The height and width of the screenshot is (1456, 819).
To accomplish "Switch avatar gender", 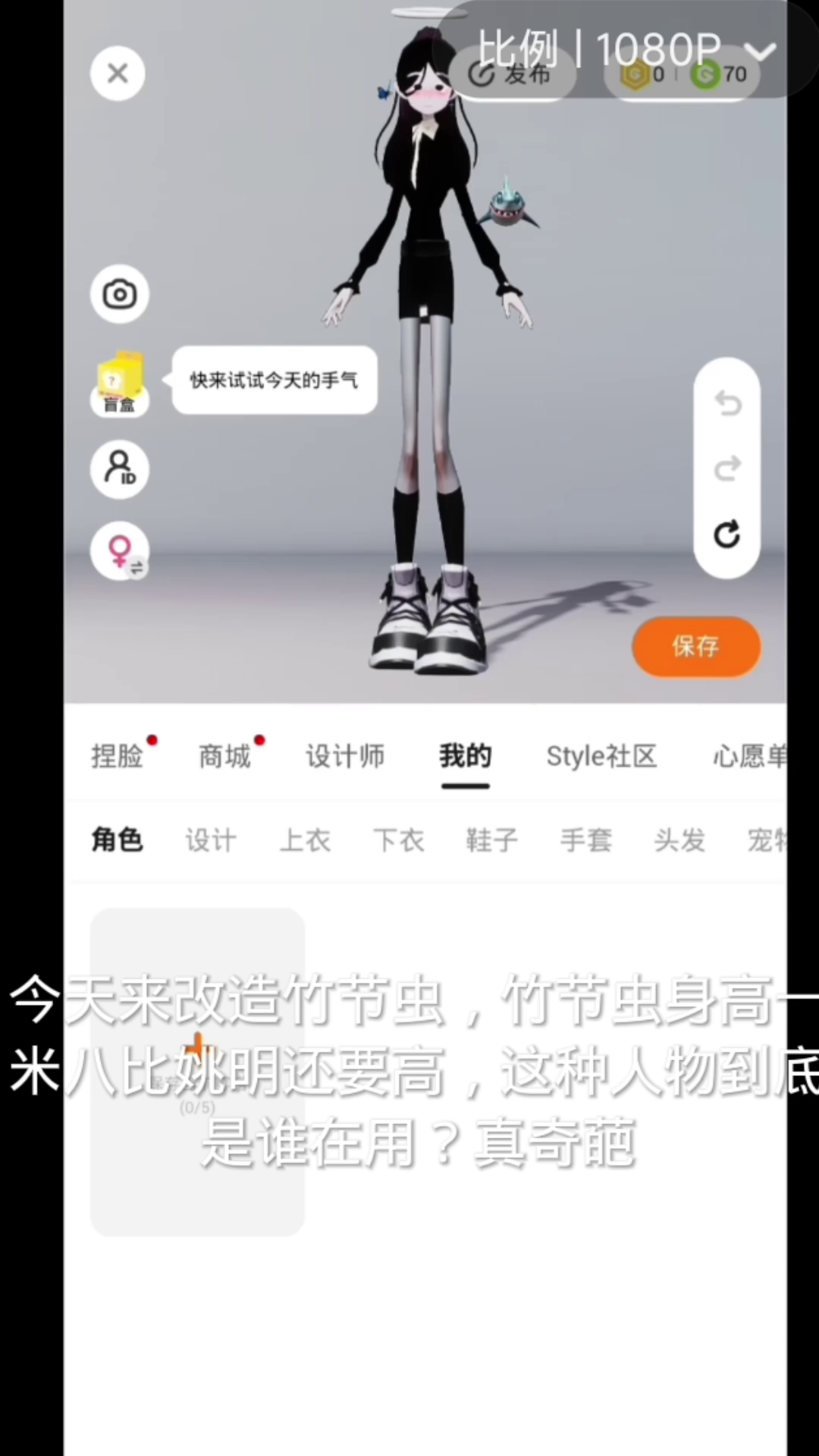I will coord(119,551).
